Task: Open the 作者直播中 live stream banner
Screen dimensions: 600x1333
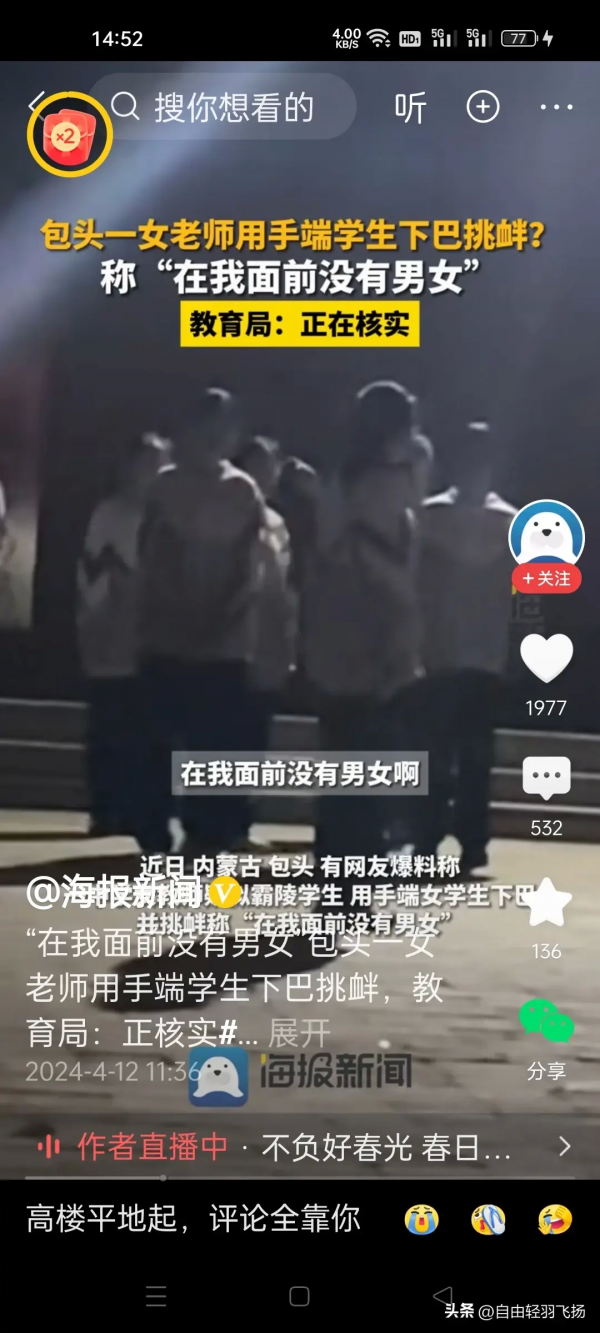Action: tap(300, 1147)
